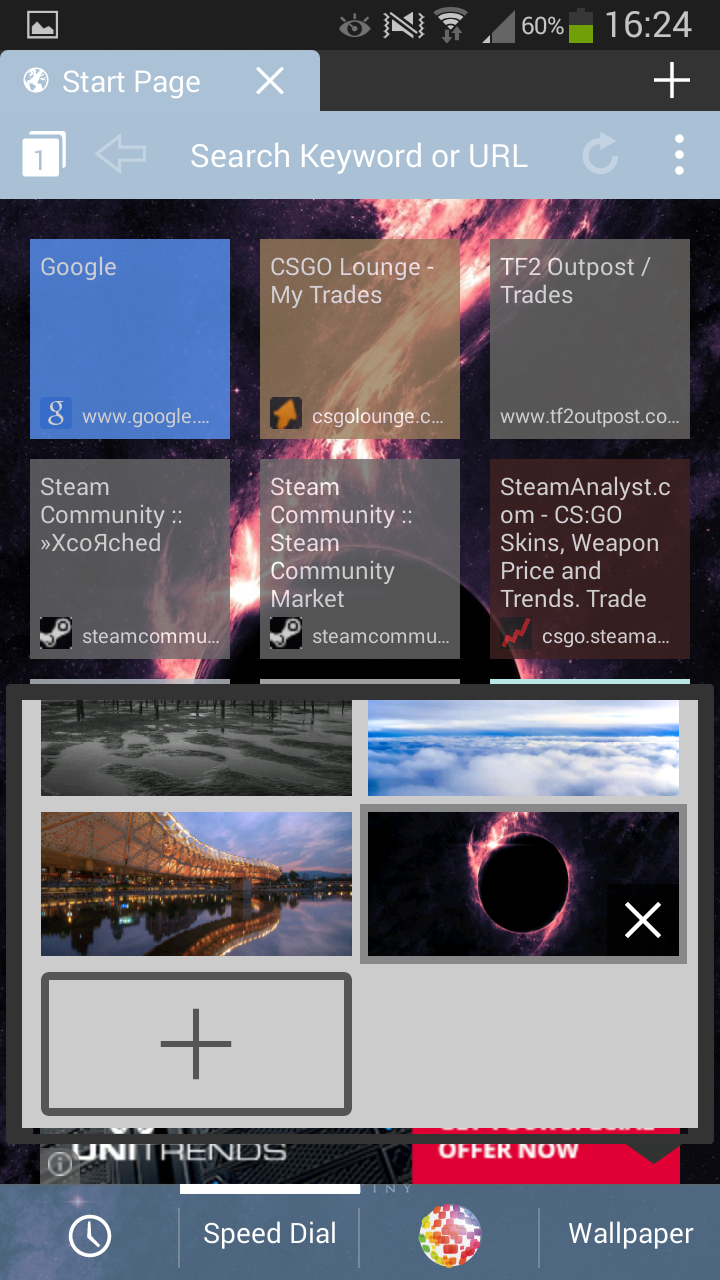Viewport: 720px width, 1280px height.
Task: Add a custom wallpaper with the plus tile
Action: pyautogui.click(x=196, y=1043)
